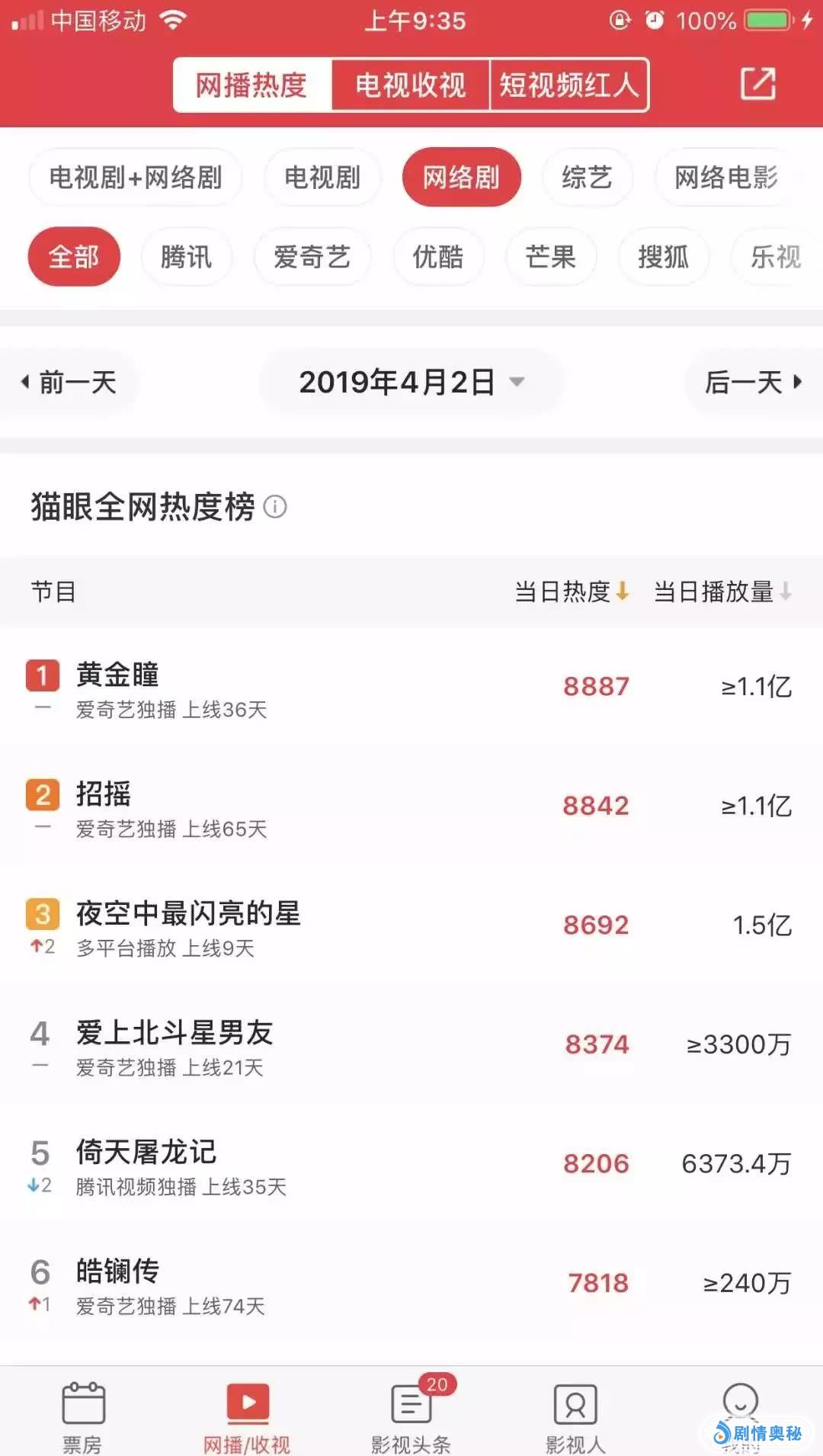The height and width of the screenshot is (1456, 823).
Task: Open info icon next to 猫眼全网热度榜
Action: pos(275,507)
